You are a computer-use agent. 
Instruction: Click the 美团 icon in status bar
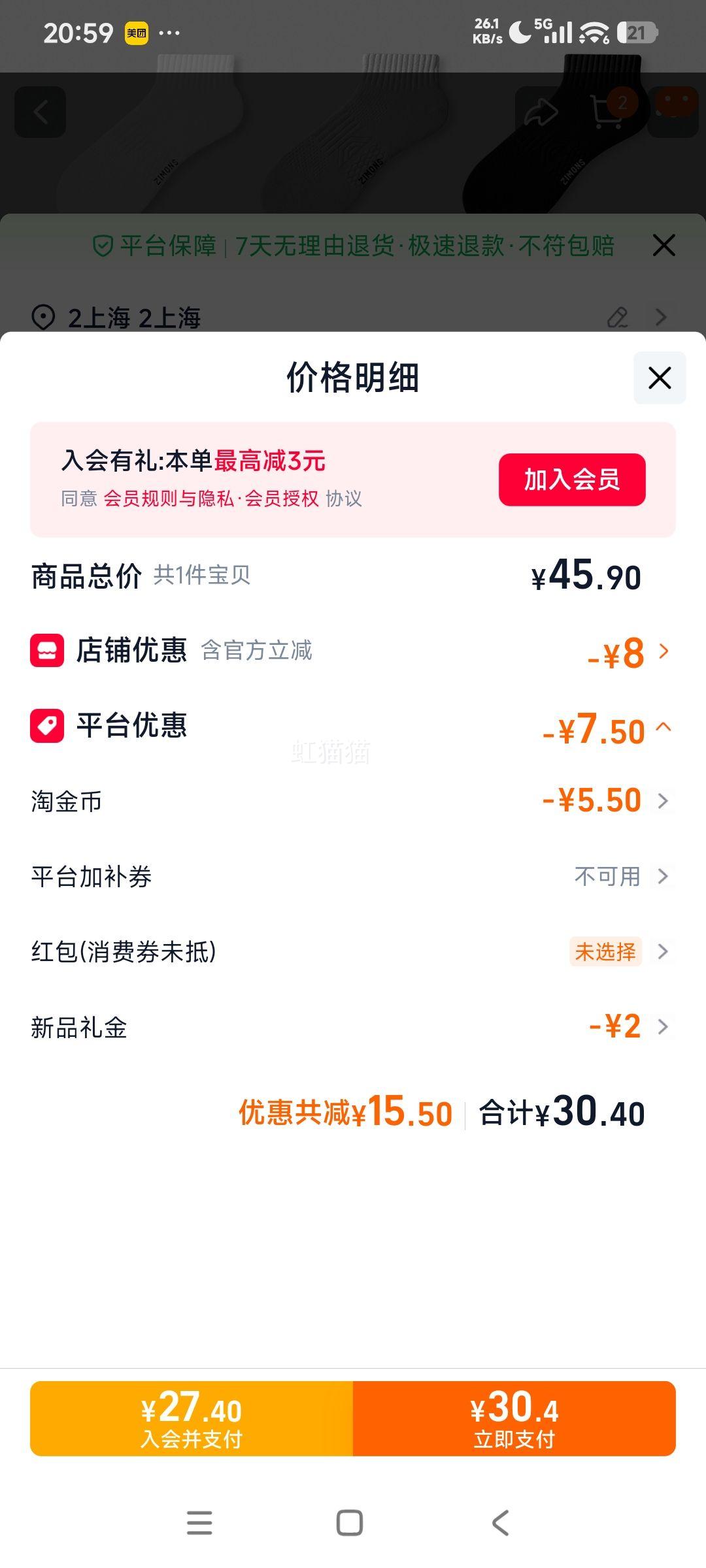(x=135, y=32)
